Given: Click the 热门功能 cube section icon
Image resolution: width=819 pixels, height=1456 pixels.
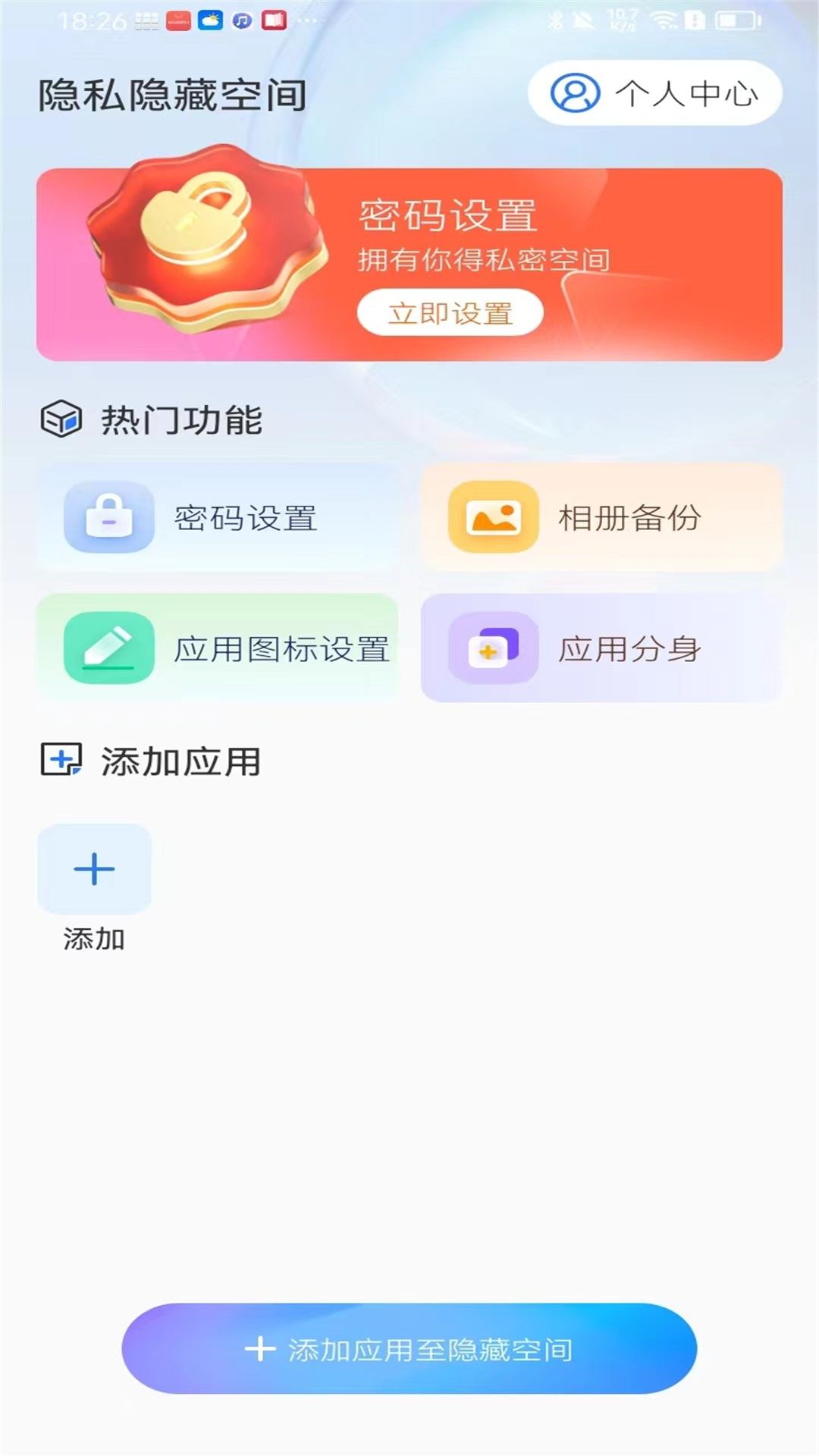Looking at the screenshot, I should [x=61, y=418].
